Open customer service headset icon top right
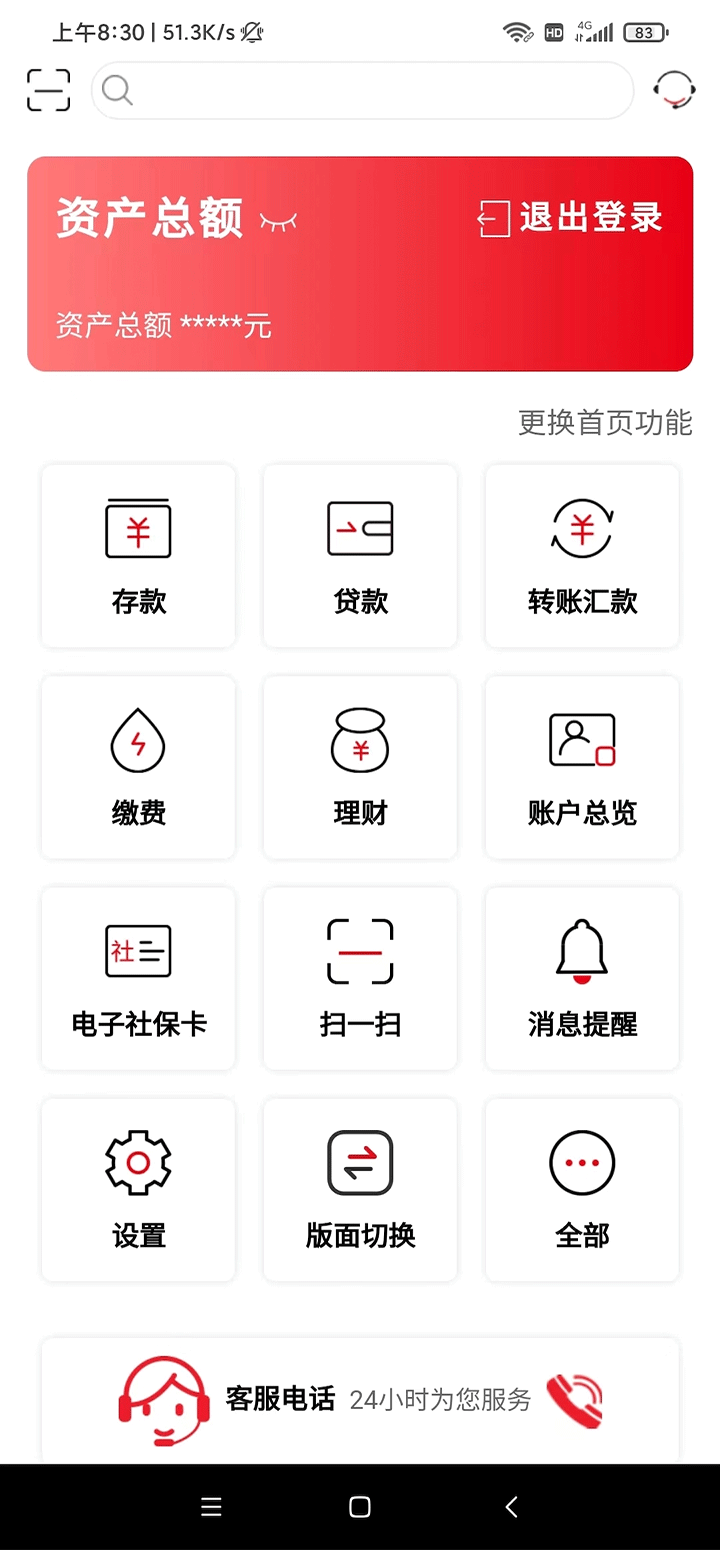The image size is (720, 1550). click(x=674, y=88)
